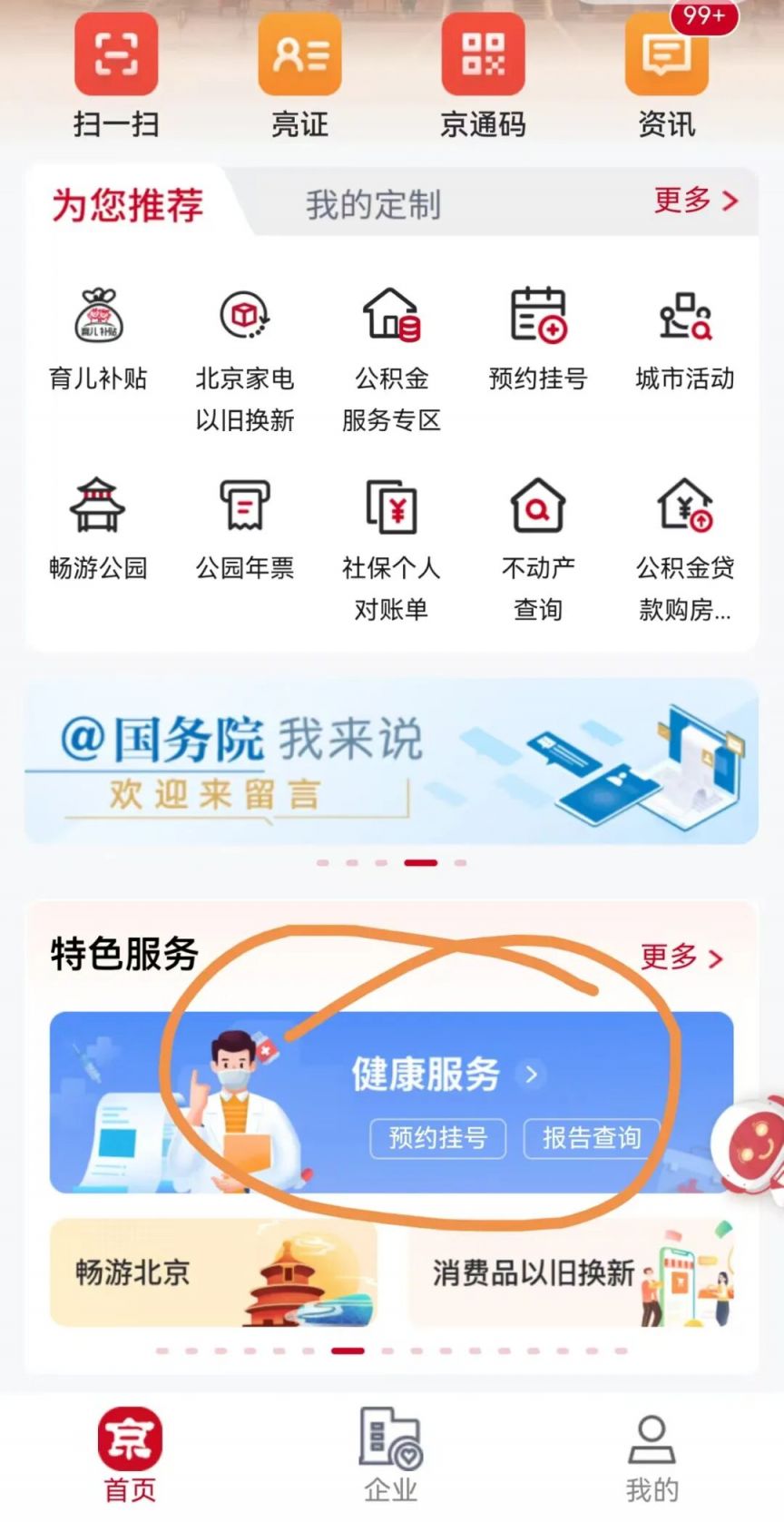Switch to the 我的定制 tab
This screenshot has width=784, height=1522.
[x=373, y=205]
